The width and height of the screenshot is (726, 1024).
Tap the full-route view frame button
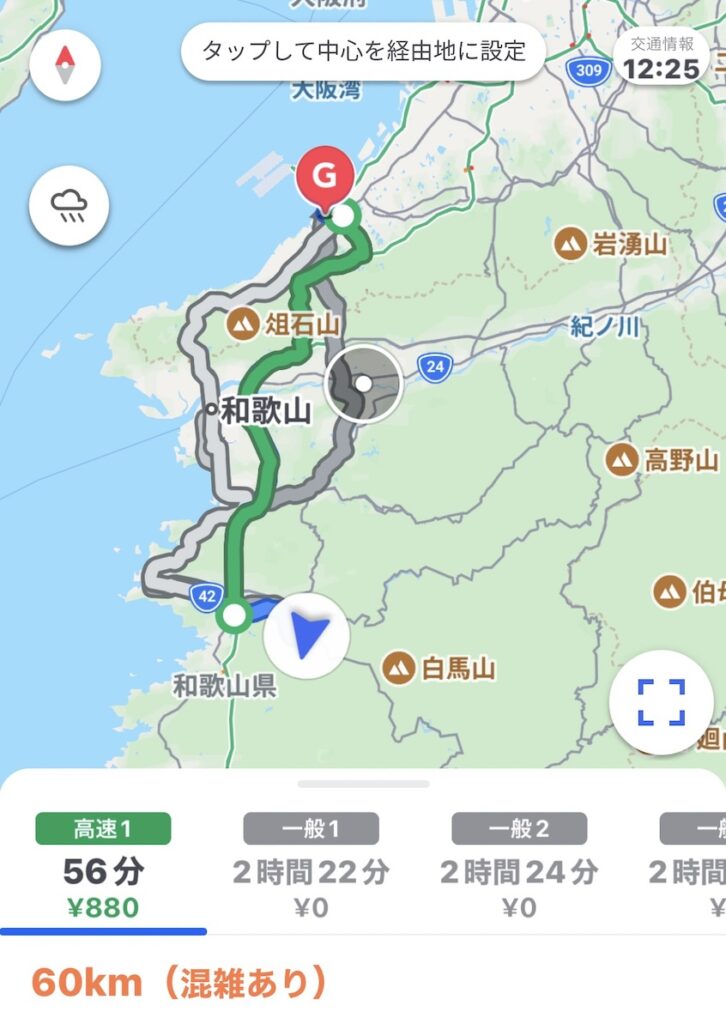point(661,701)
